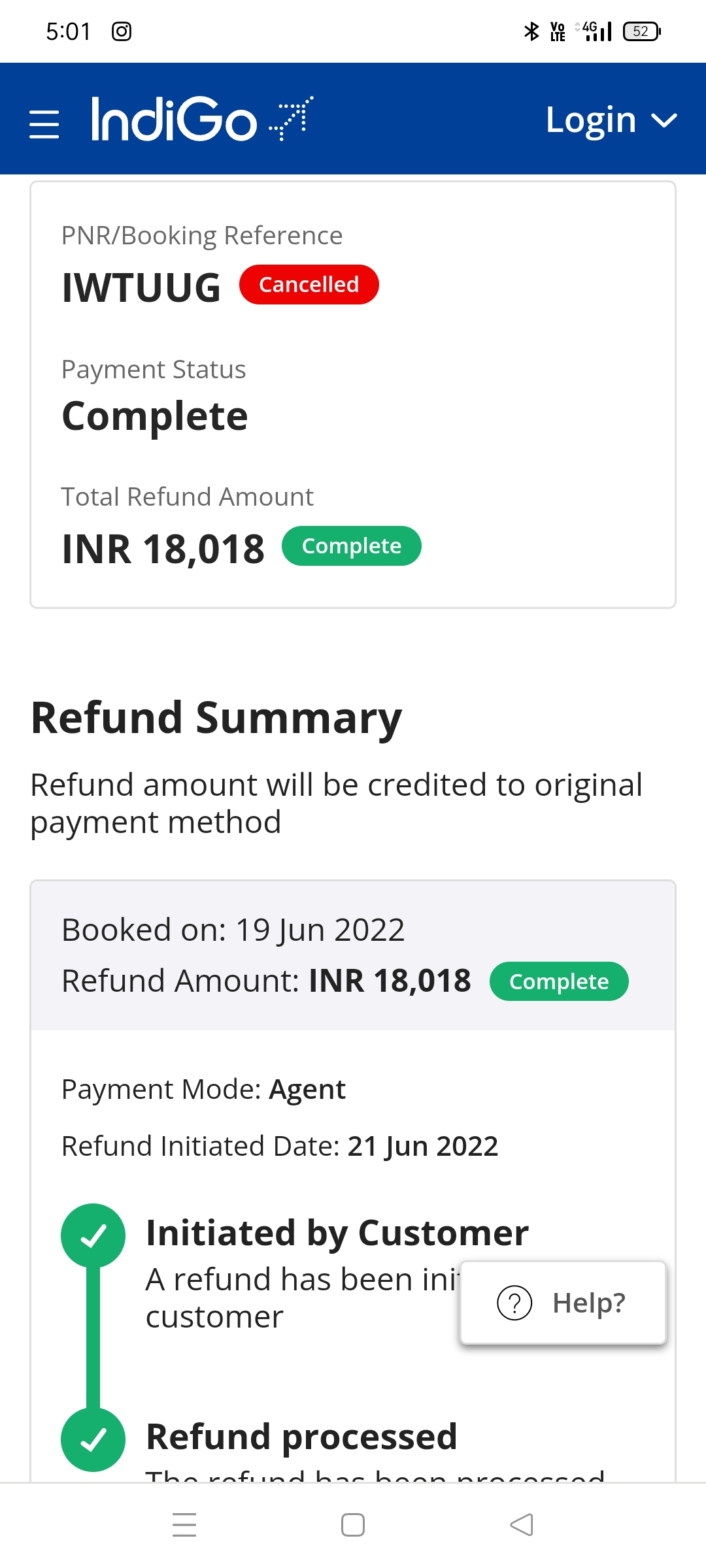Open the hamburger menu
Screen dimensions: 706x1568
pos(44,124)
